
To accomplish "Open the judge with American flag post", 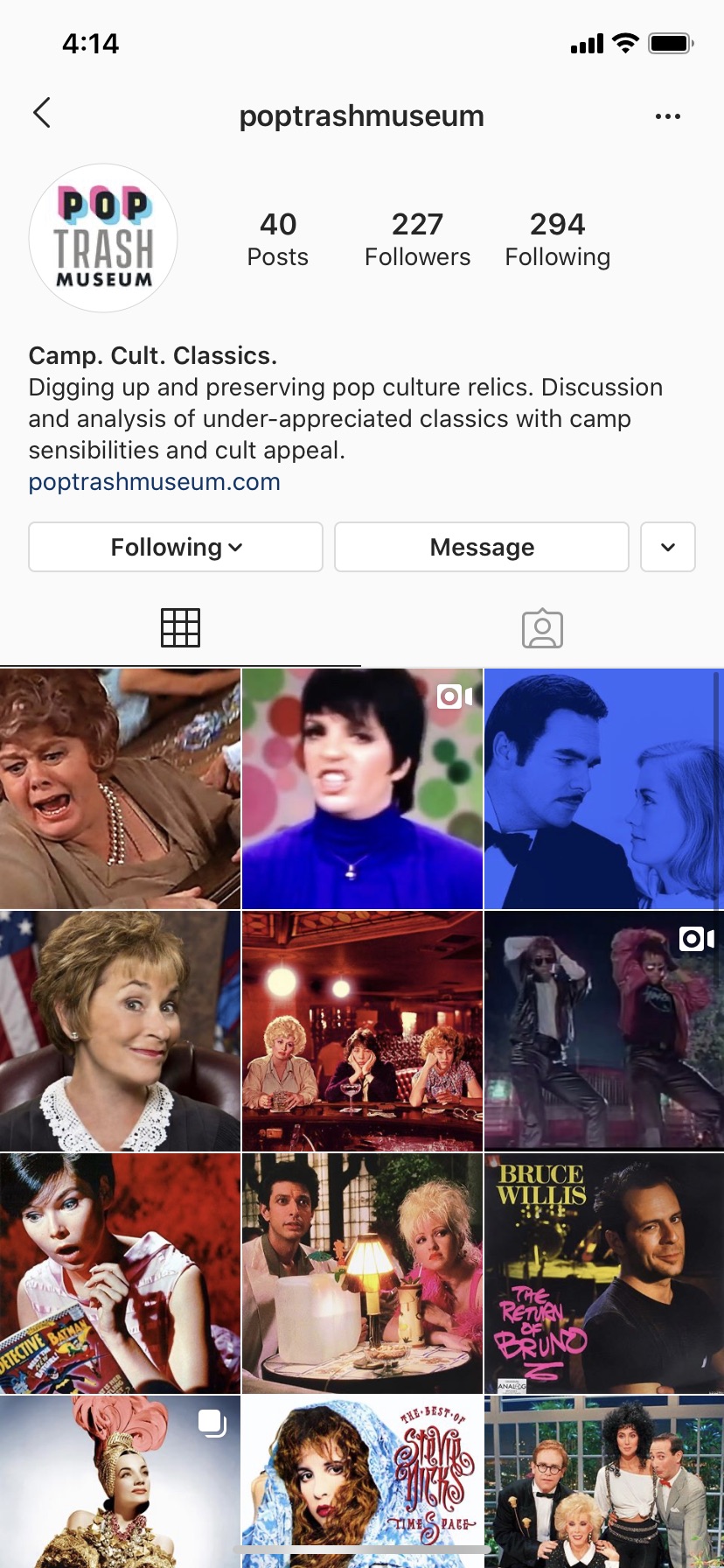I will 120,1030.
